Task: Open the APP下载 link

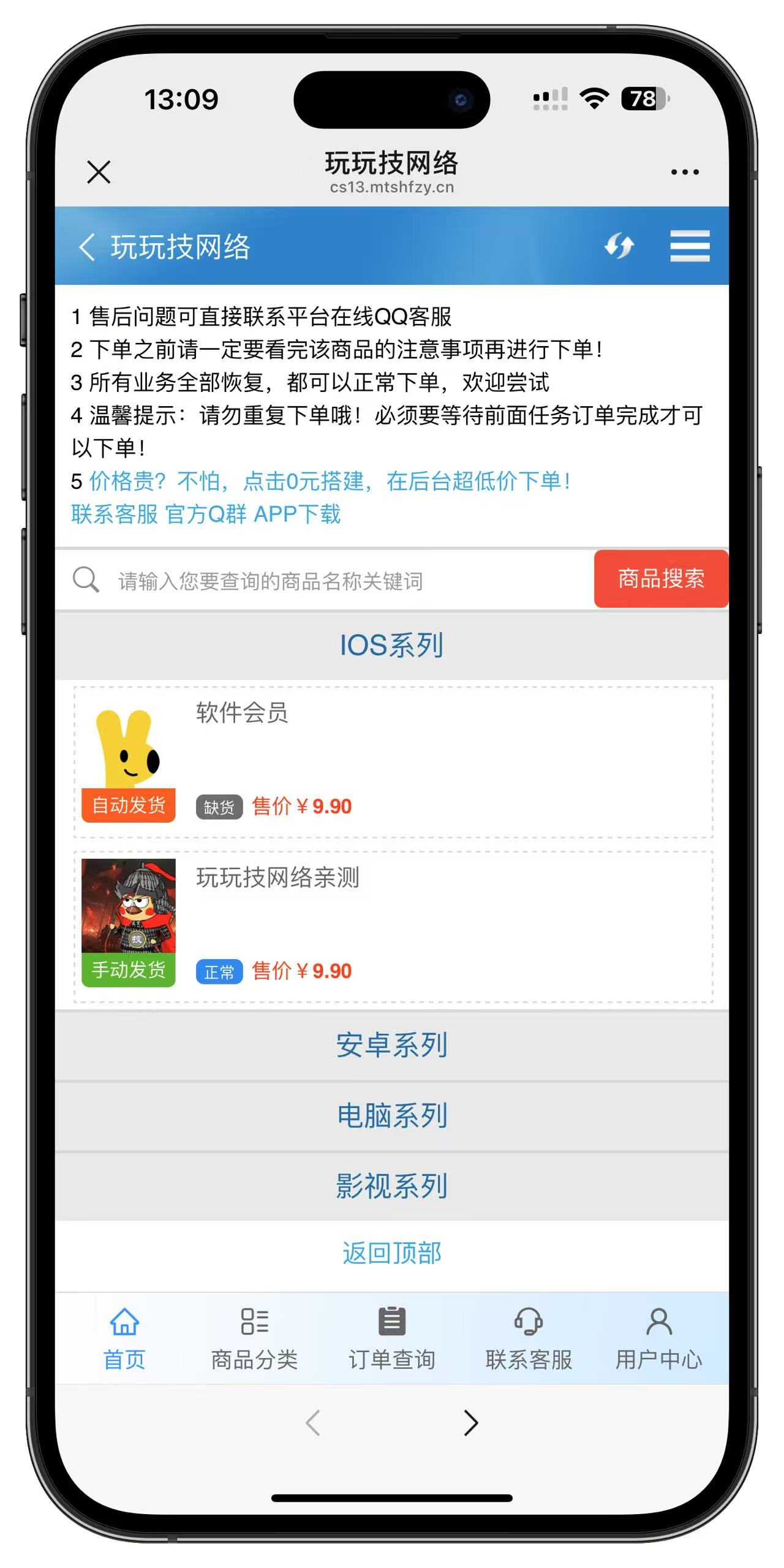Action: (x=297, y=514)
